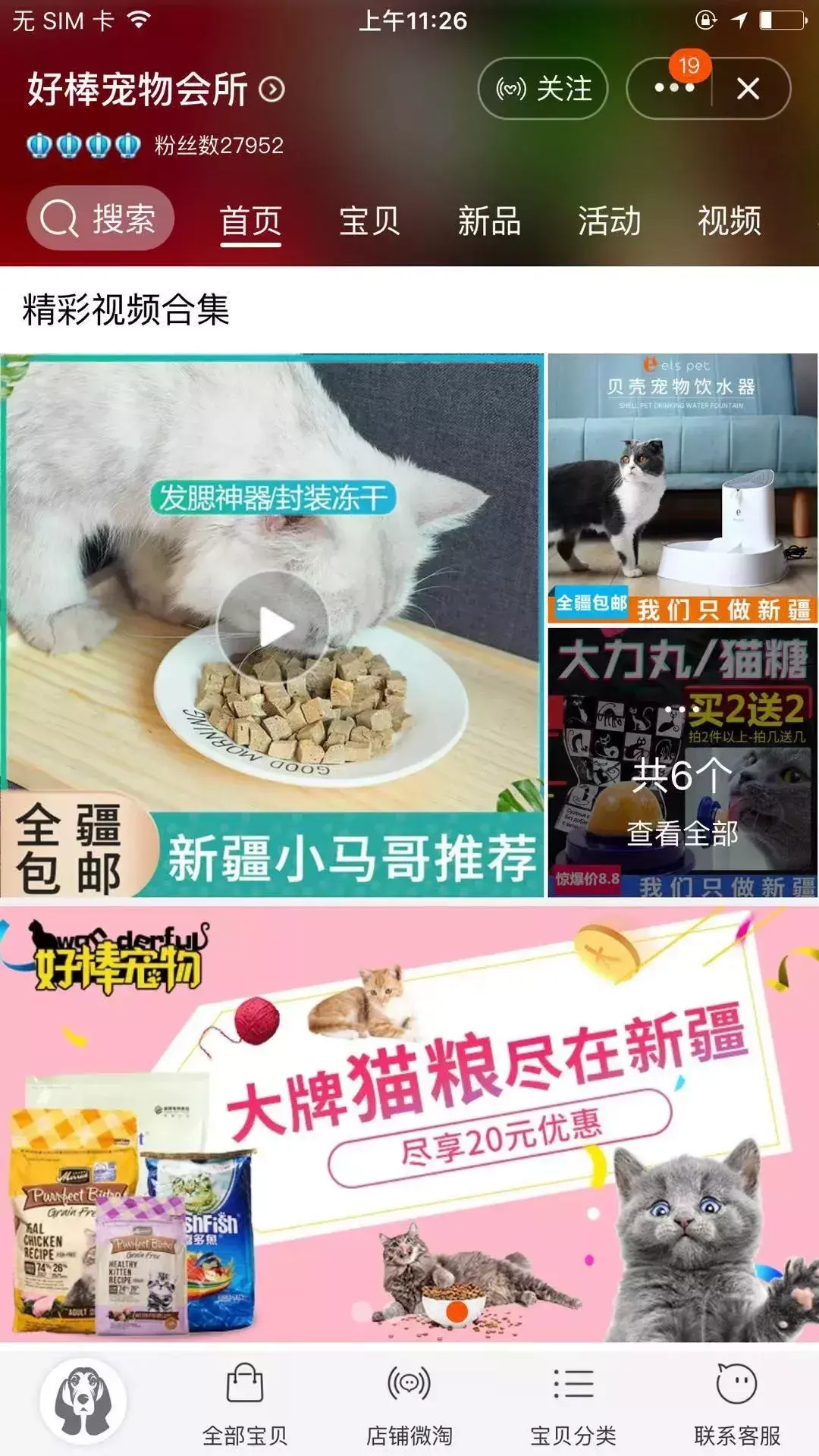Tap the dog avatar shop icon
This screenshot has height=1456, width=819.
pos(83,1401)
